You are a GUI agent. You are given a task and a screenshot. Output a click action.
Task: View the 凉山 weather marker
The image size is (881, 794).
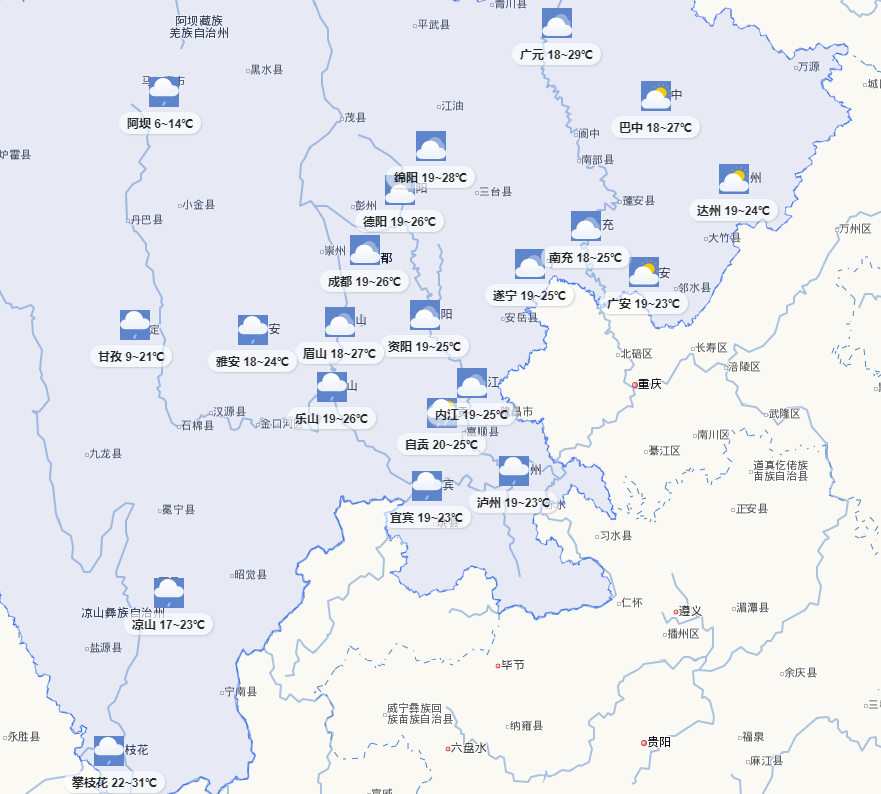coord(169,593)
